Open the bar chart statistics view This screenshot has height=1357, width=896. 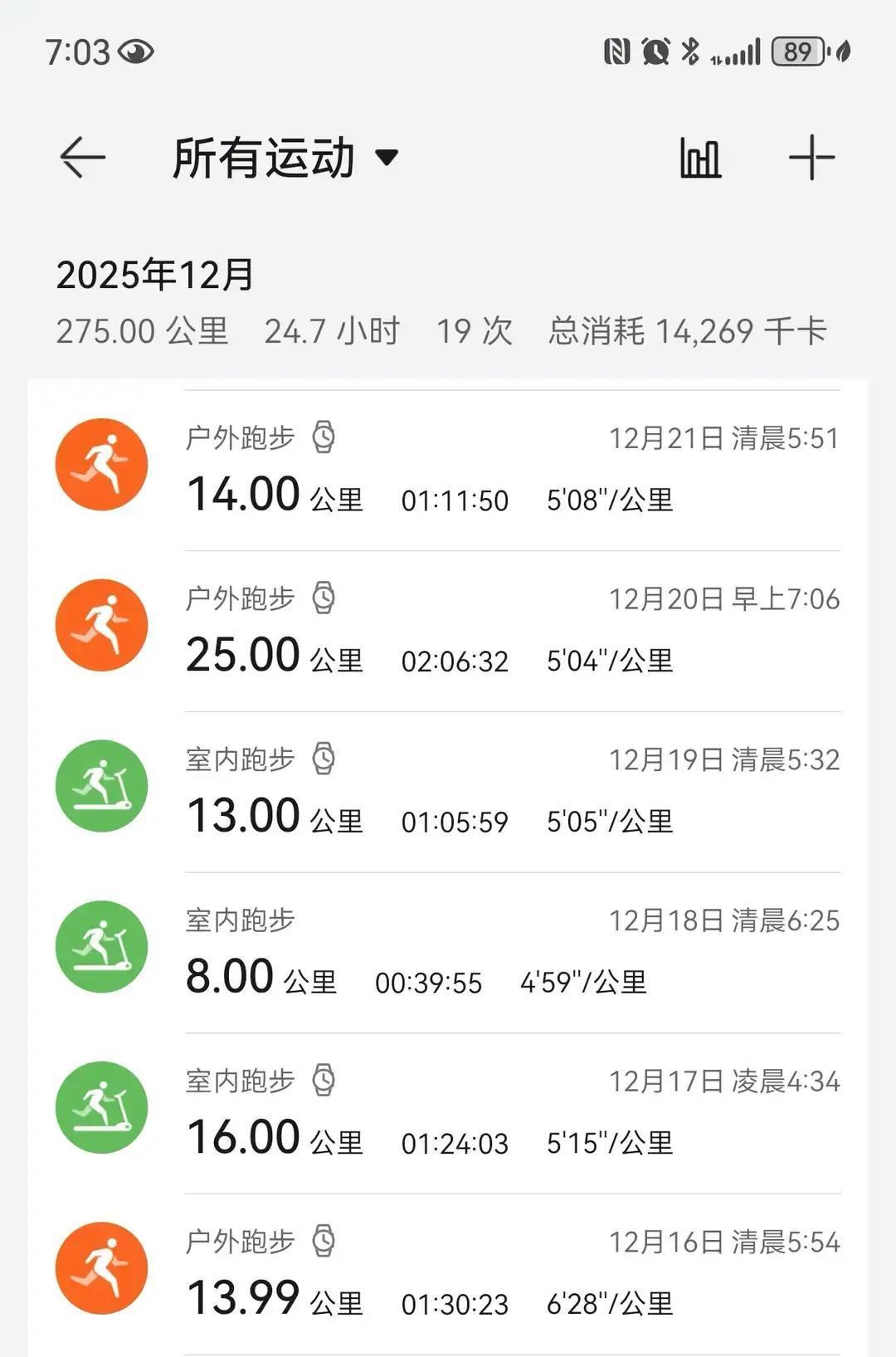tap(700, 158)
